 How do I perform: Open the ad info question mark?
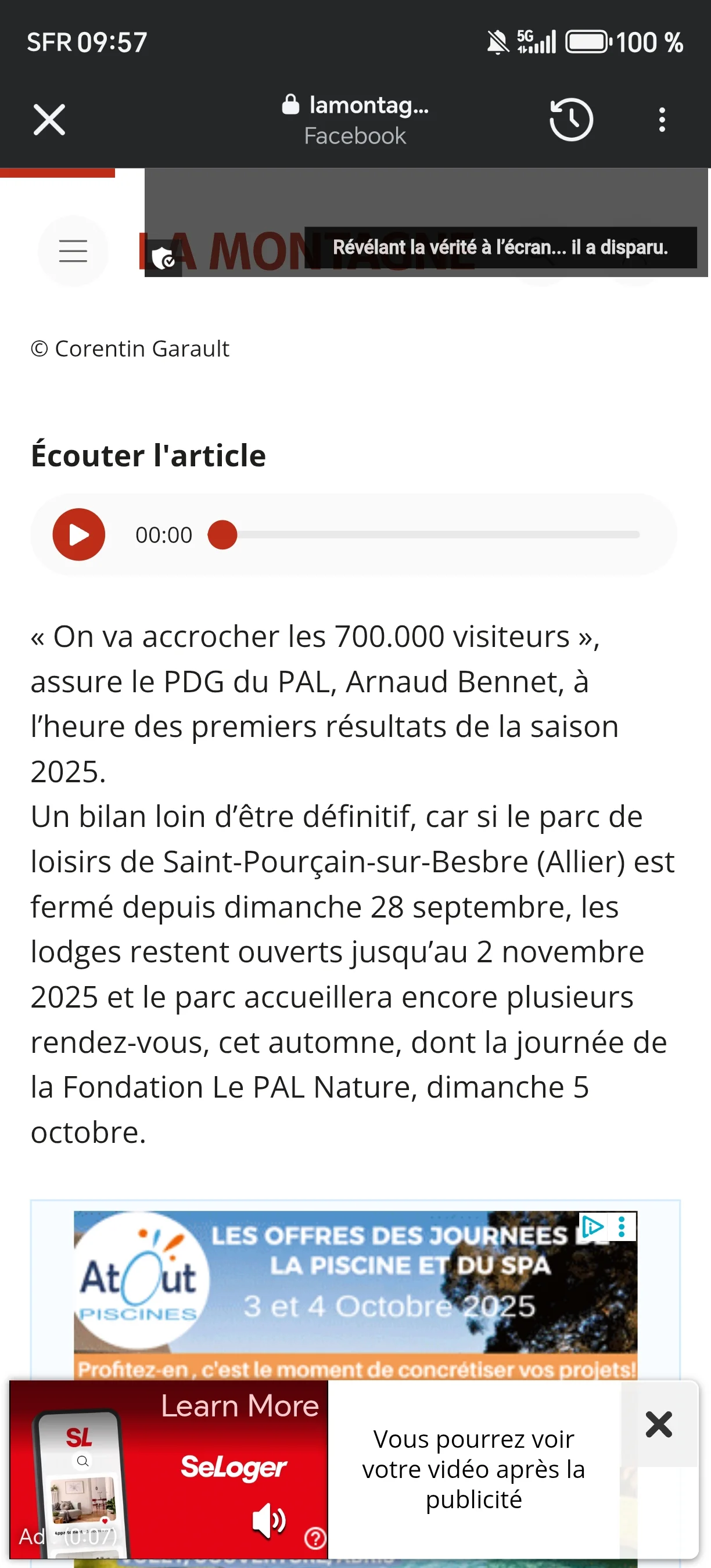[x=315, y=1538]
